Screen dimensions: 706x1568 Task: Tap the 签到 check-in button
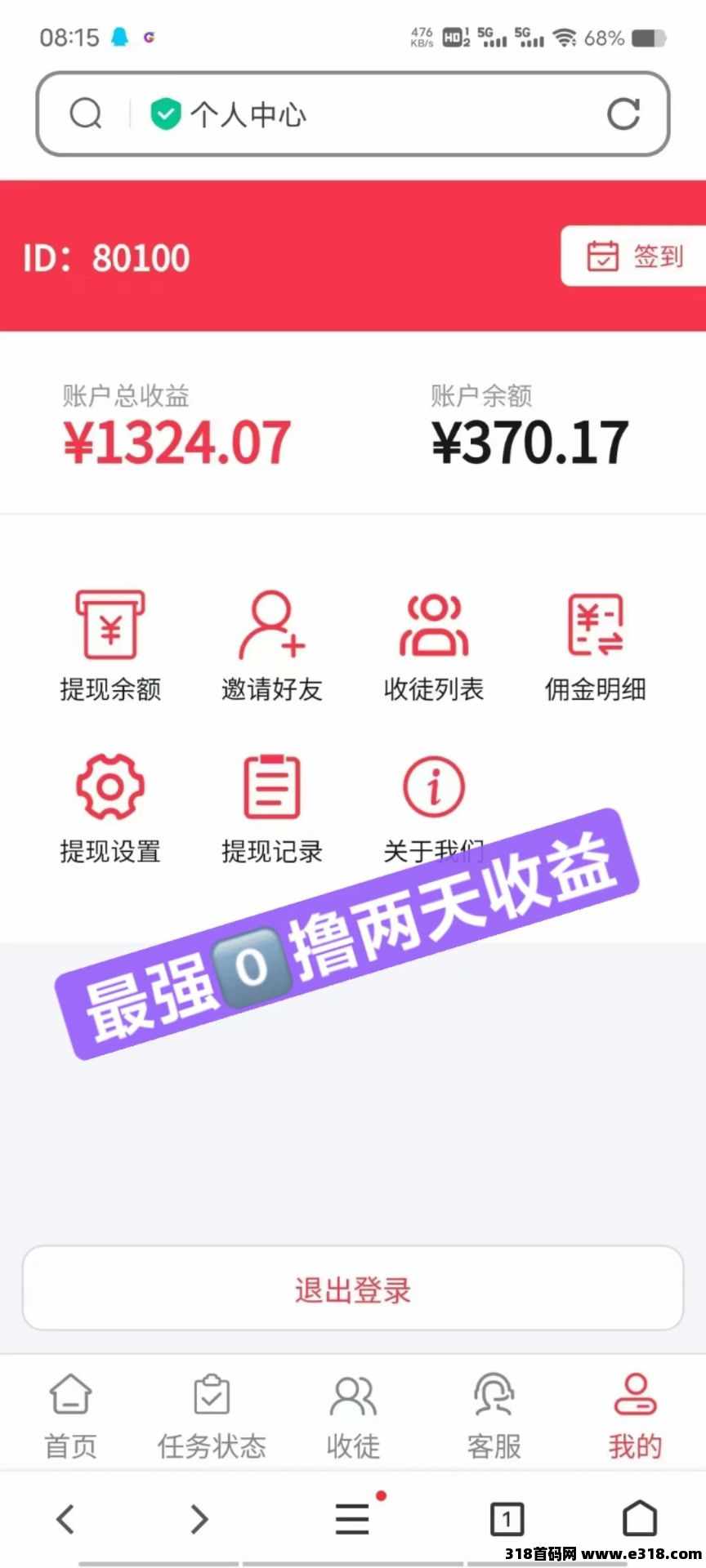tap(635, 256)
